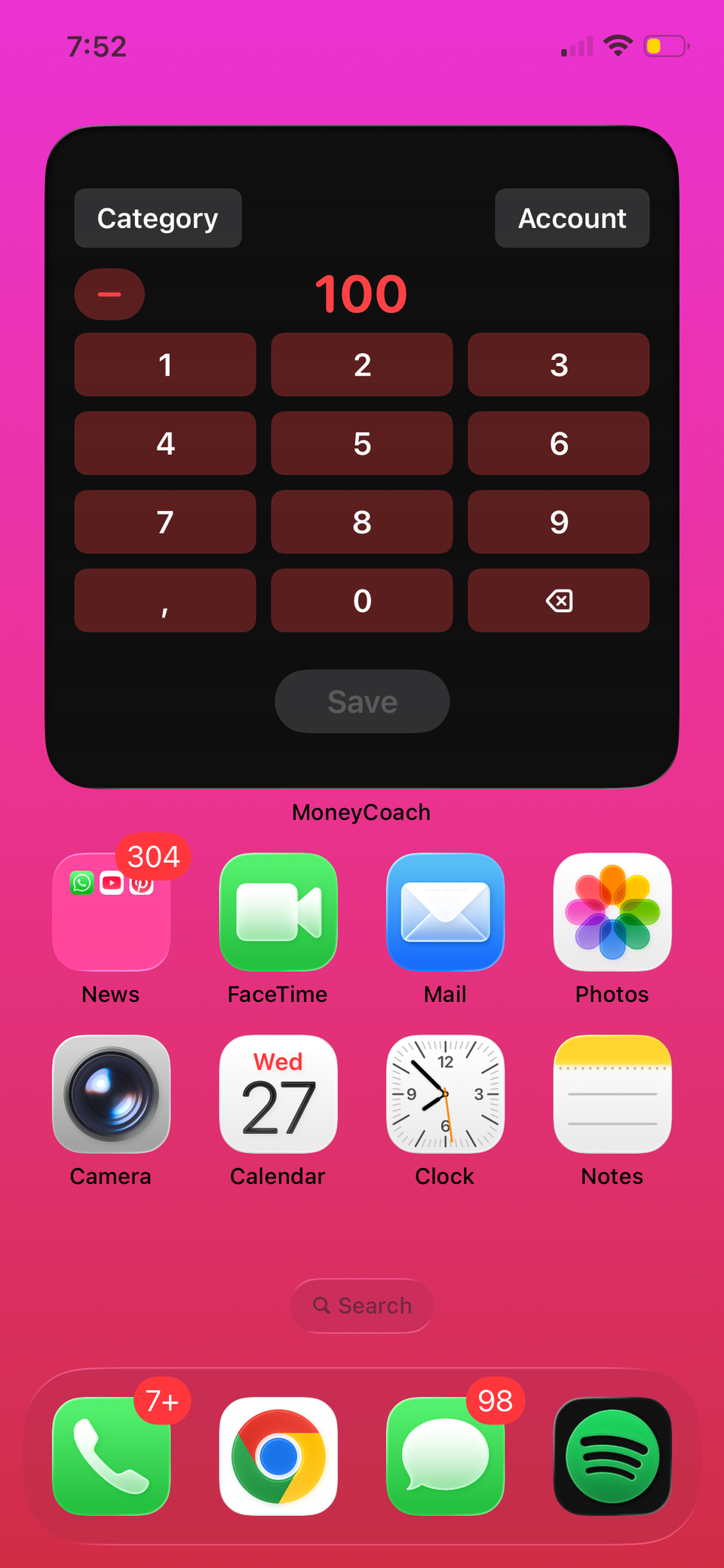Open the Phone app in dock
724x1568 pixels.
click(x=112, y=1456)
